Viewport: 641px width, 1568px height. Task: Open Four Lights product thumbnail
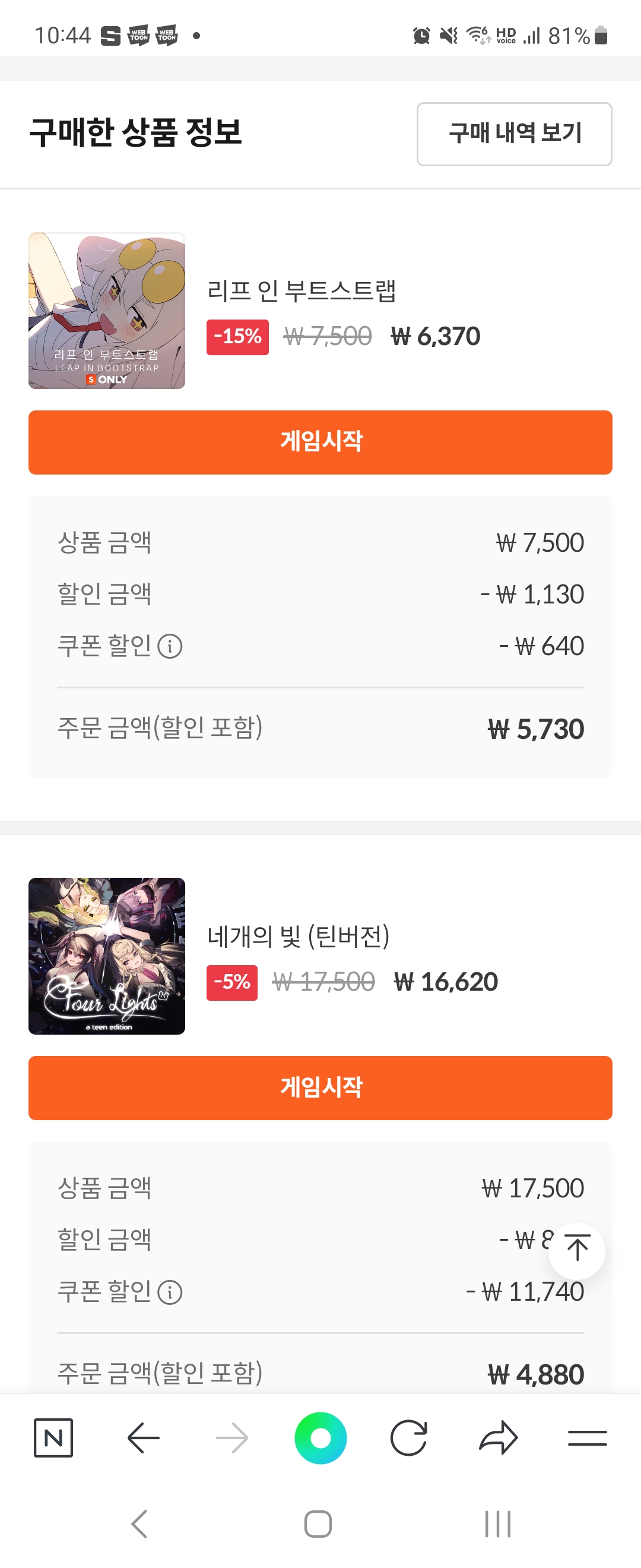[107, 956]
